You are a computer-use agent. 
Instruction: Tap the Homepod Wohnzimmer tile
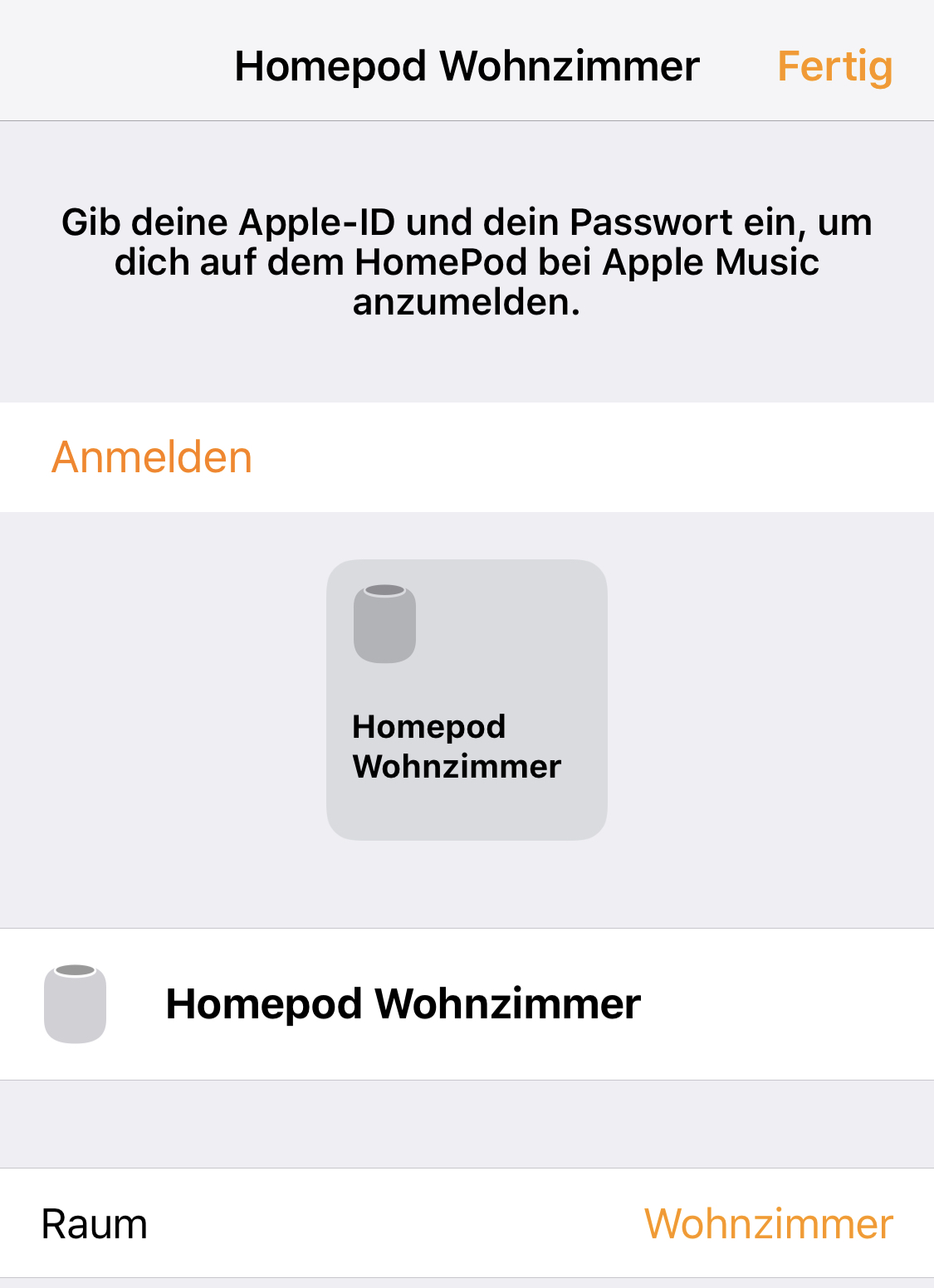(467, 700)
